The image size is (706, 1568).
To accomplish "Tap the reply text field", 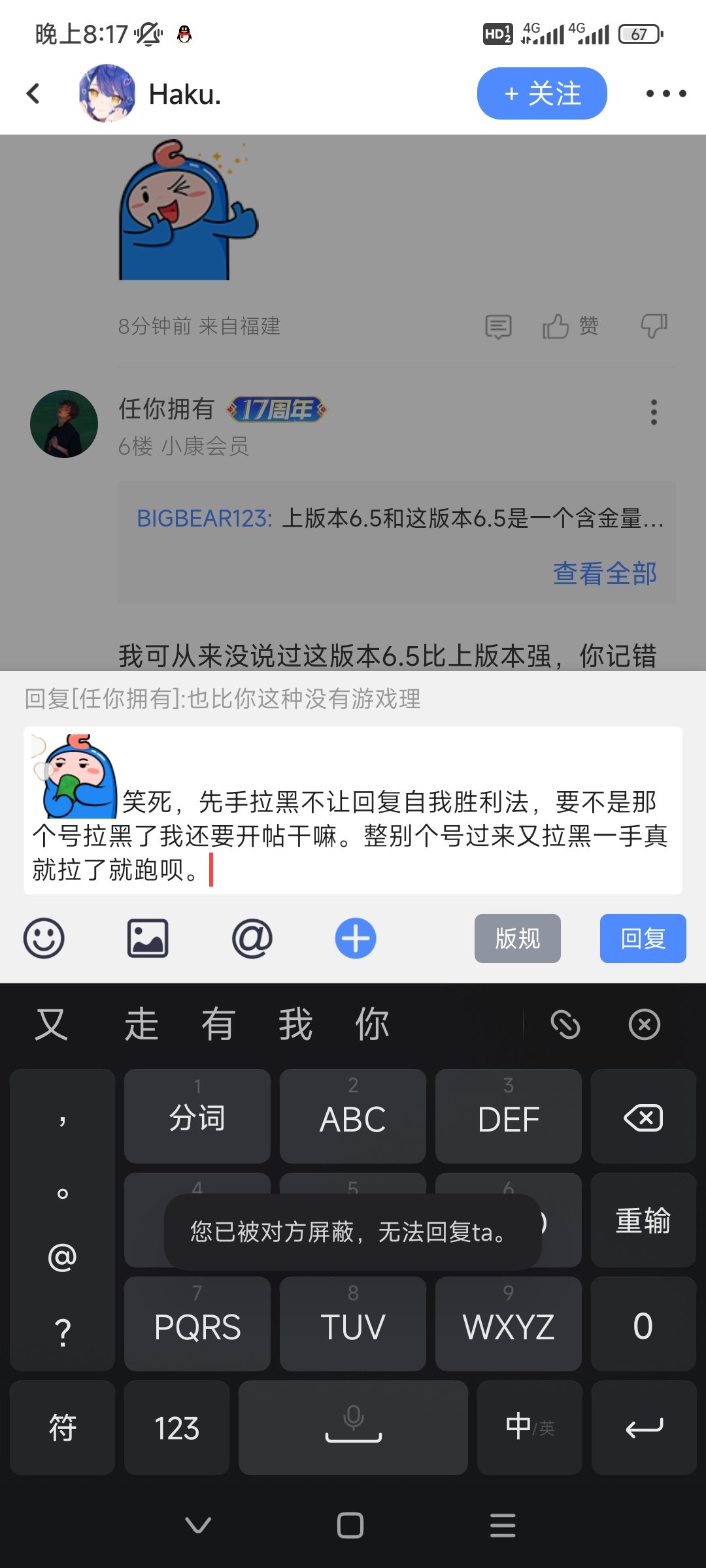I will [353, 811].
